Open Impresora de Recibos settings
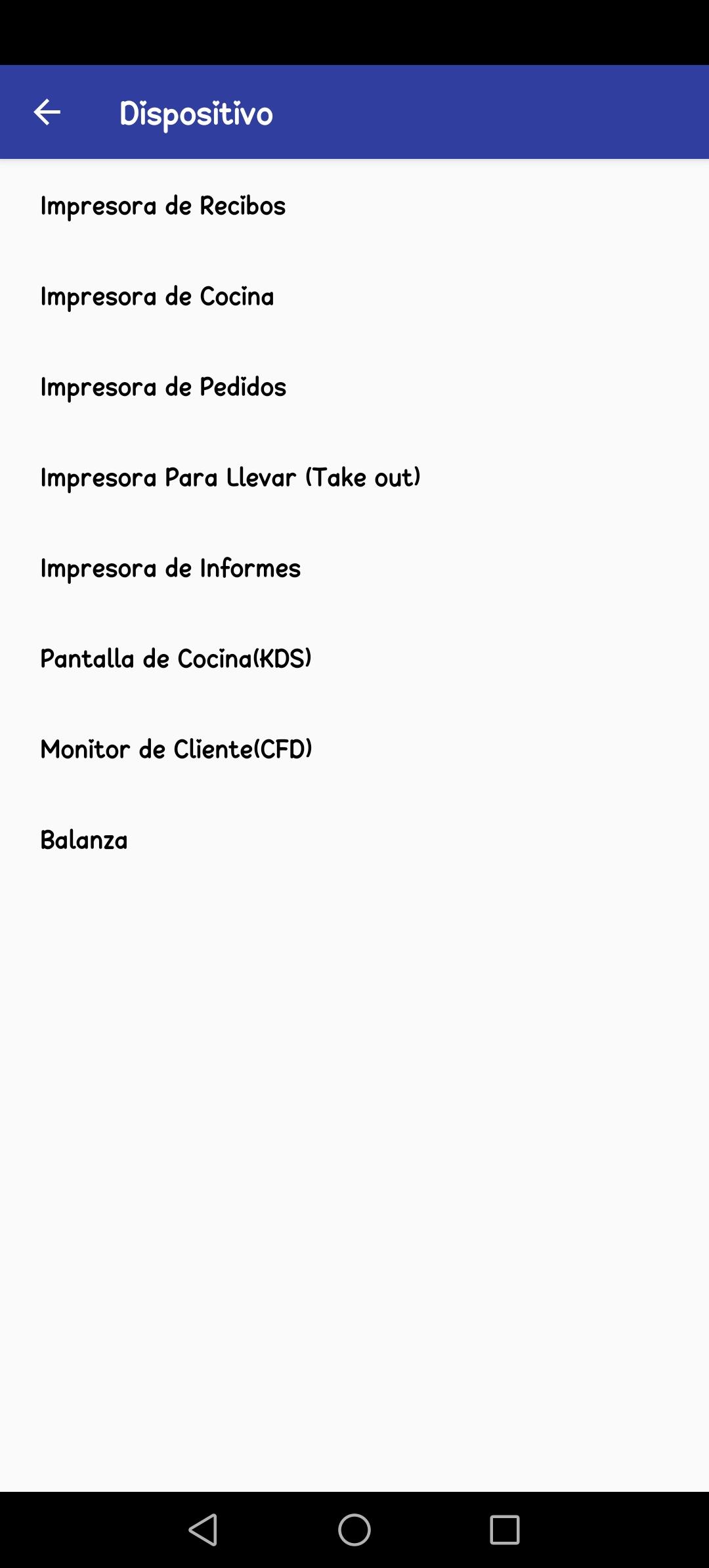This screenshot has height=1568, width=709. coord(354,206)
